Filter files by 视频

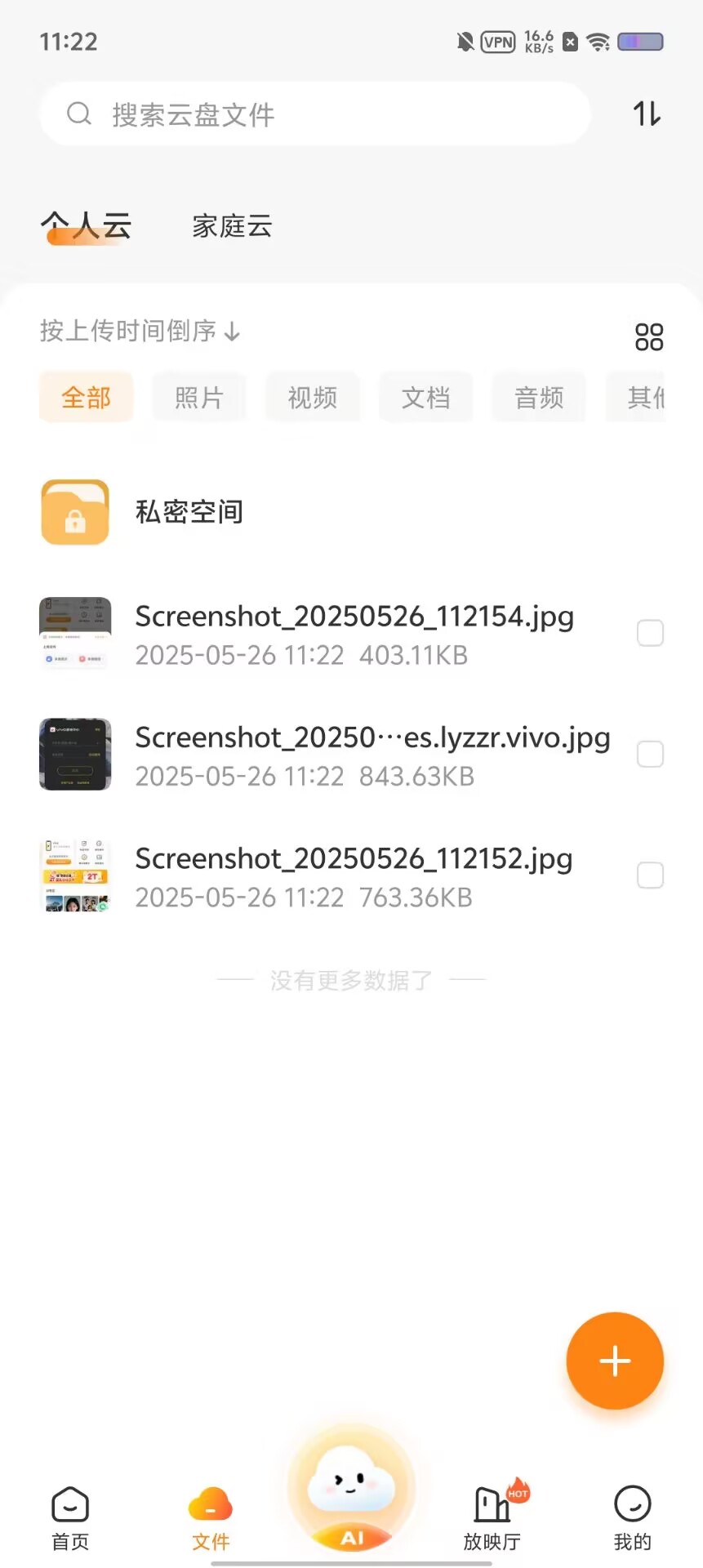(313, 398)
